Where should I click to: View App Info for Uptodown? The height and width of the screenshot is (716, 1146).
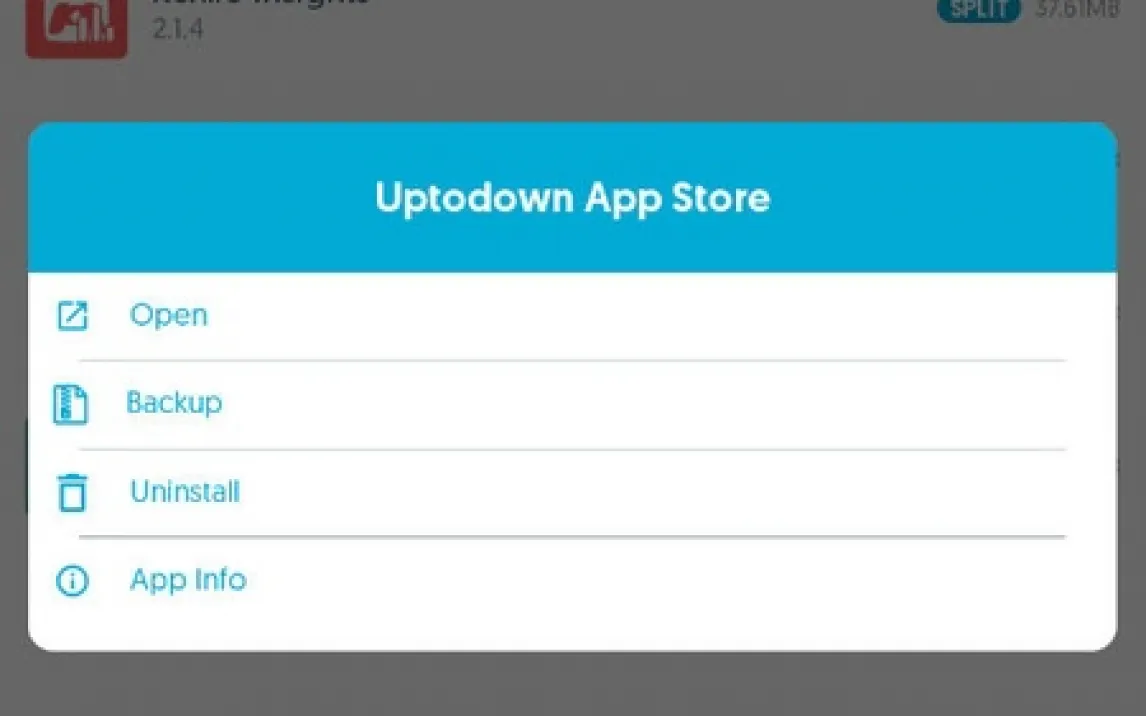(x=187, y=580)
